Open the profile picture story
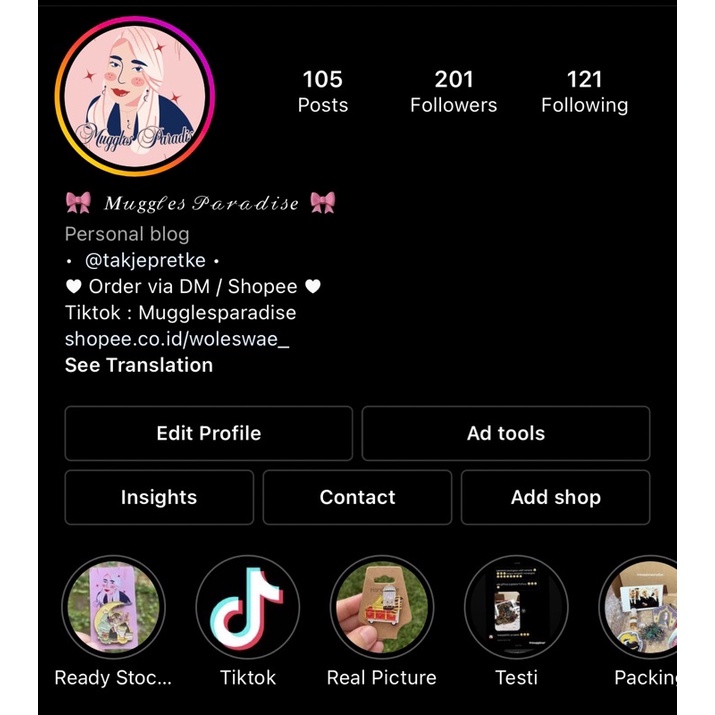 click(x=136, y=96)
